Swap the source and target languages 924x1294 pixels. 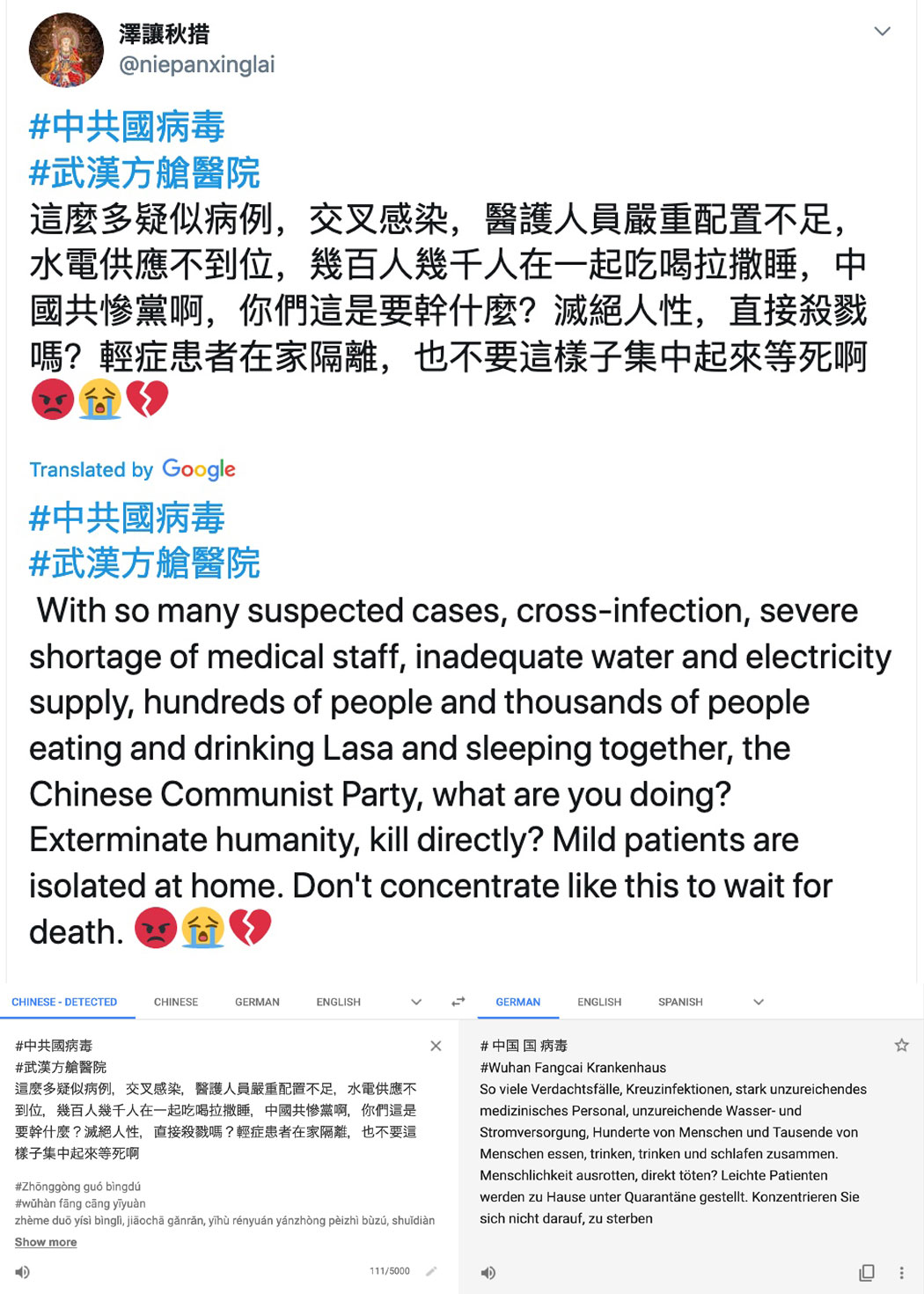458,1002
